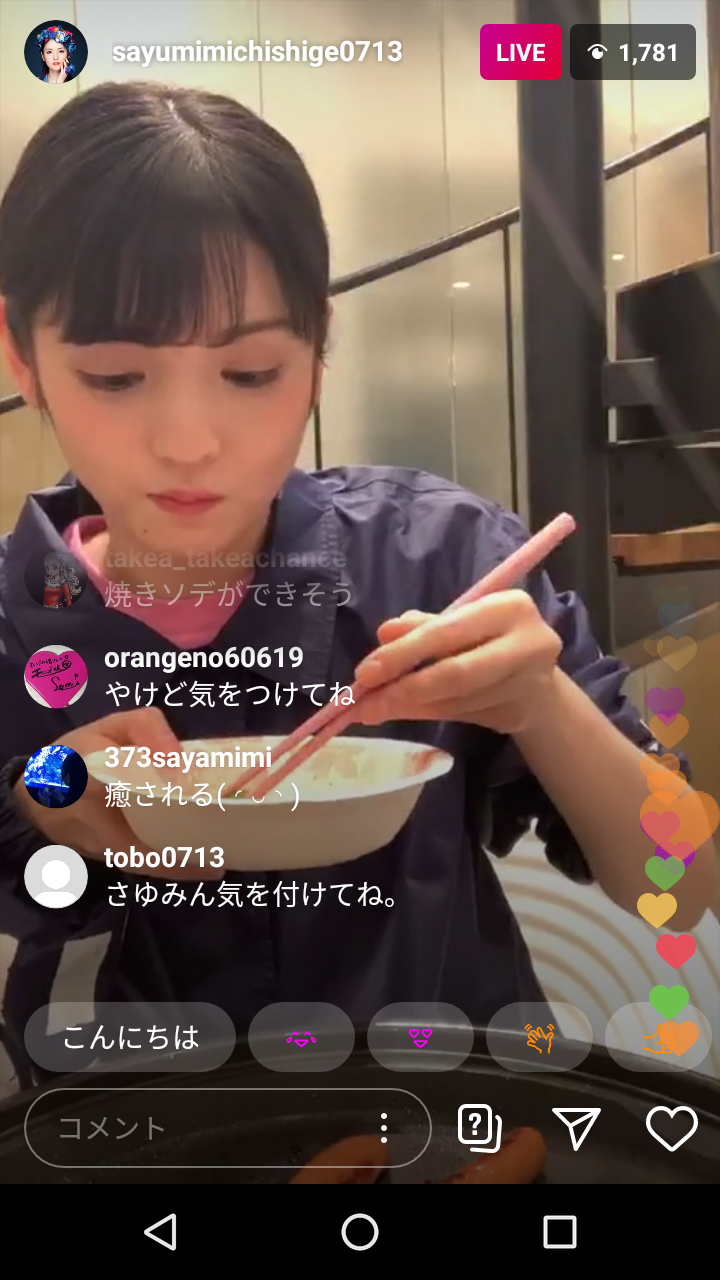720x1280 pixels.
Task: Go to the home screen
Action: point(360,1232)
